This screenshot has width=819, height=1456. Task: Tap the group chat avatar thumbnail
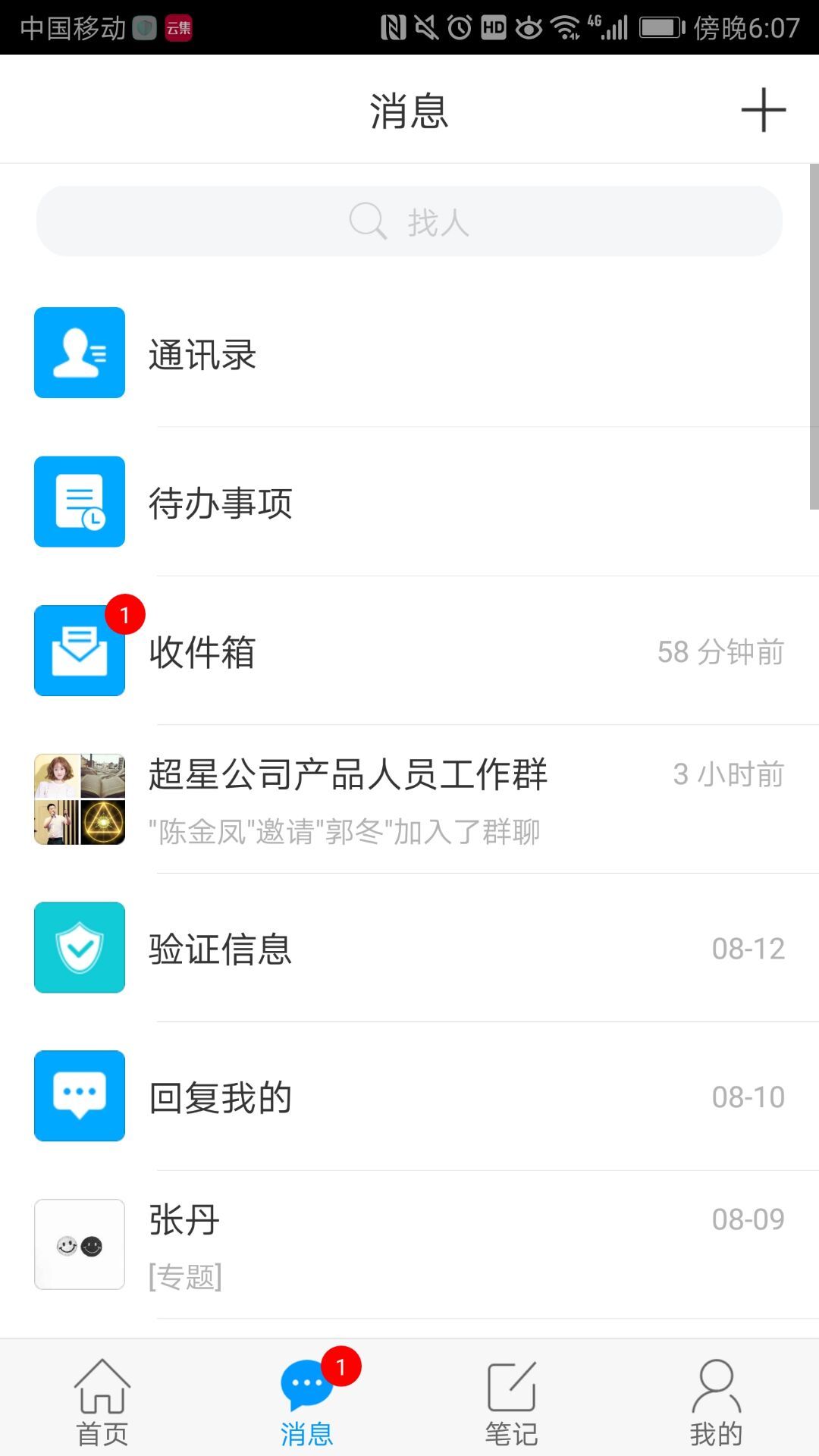[79, 798]
